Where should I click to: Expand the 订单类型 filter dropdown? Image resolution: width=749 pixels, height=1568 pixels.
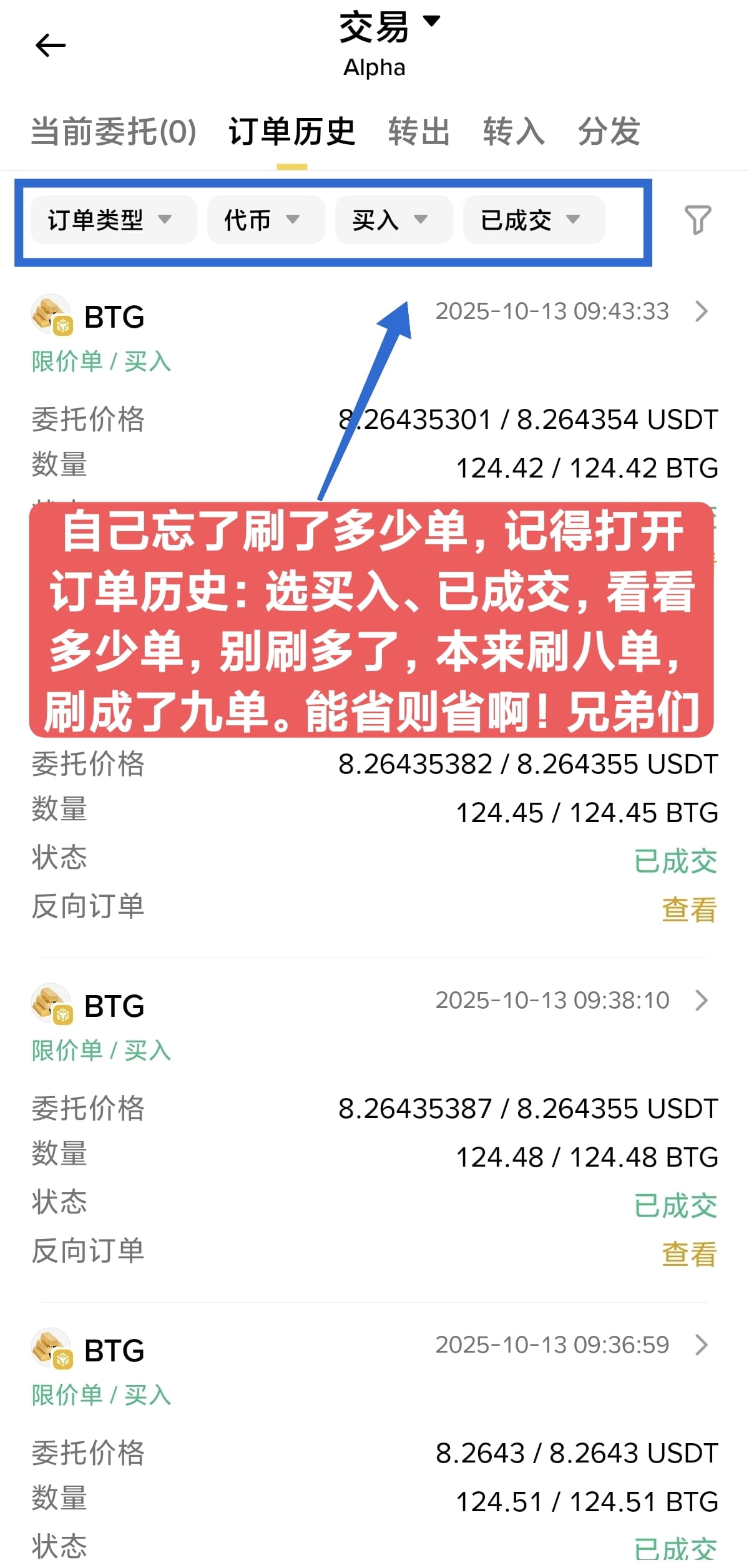(x=114, y=220)
